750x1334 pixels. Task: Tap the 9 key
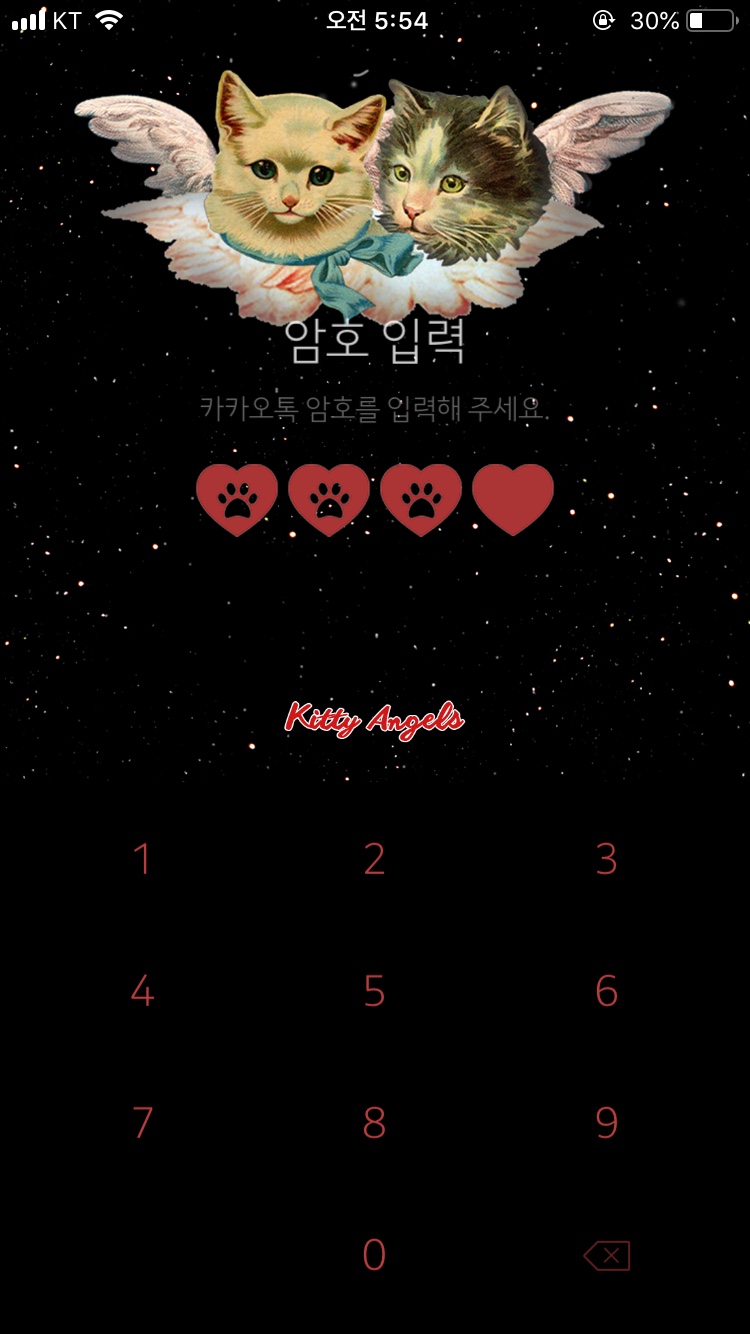pyautogui.click(x=606, y=1123)
